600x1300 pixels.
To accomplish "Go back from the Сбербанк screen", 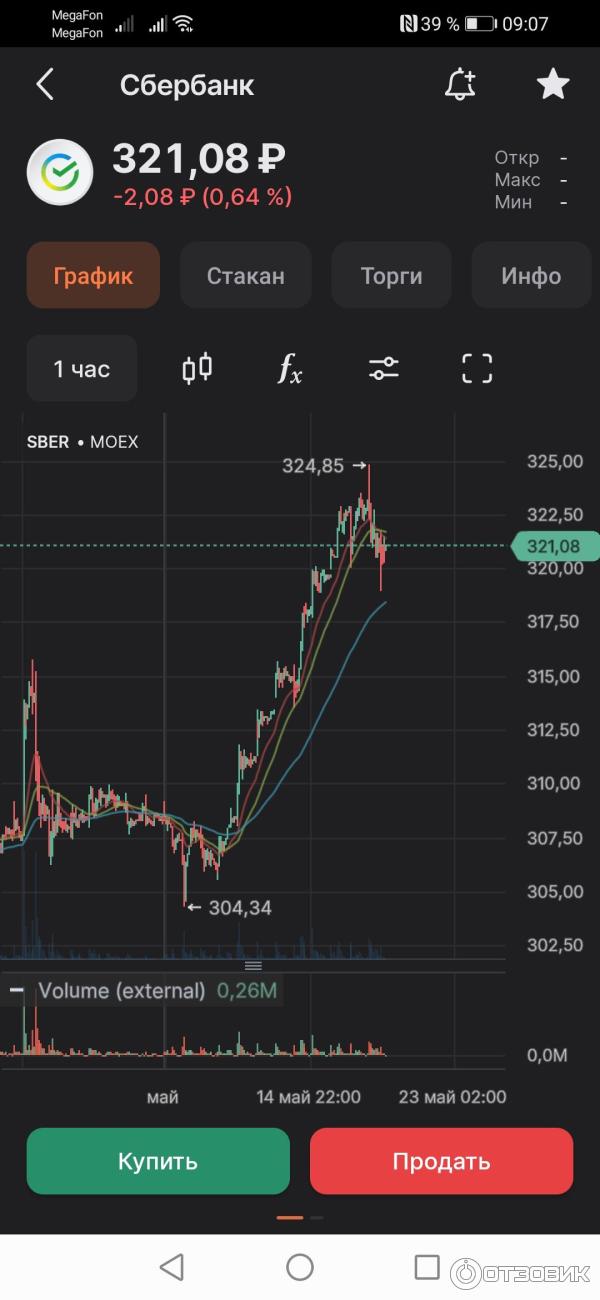I will (45, 85).
